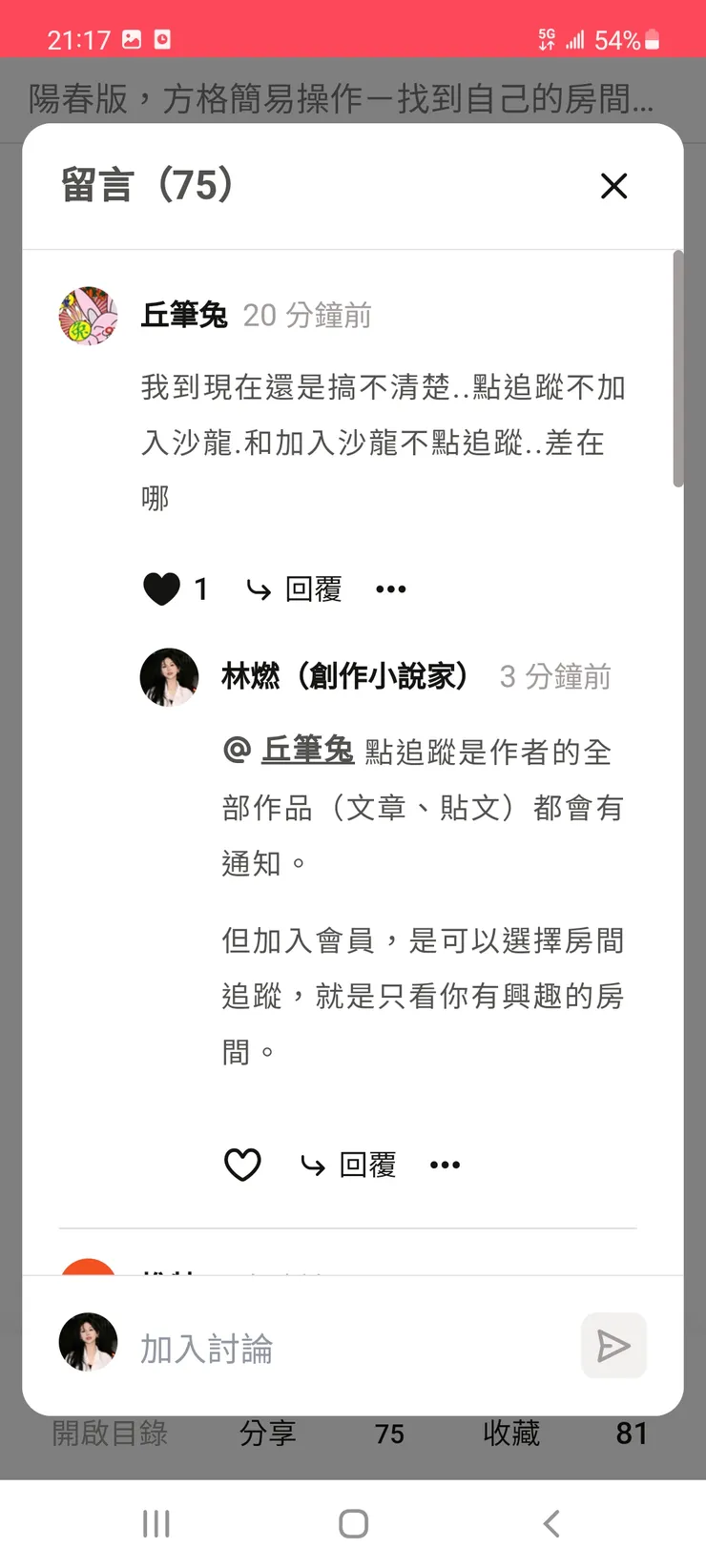Tap the filled heart on 丘筆兔's comment

161,588
